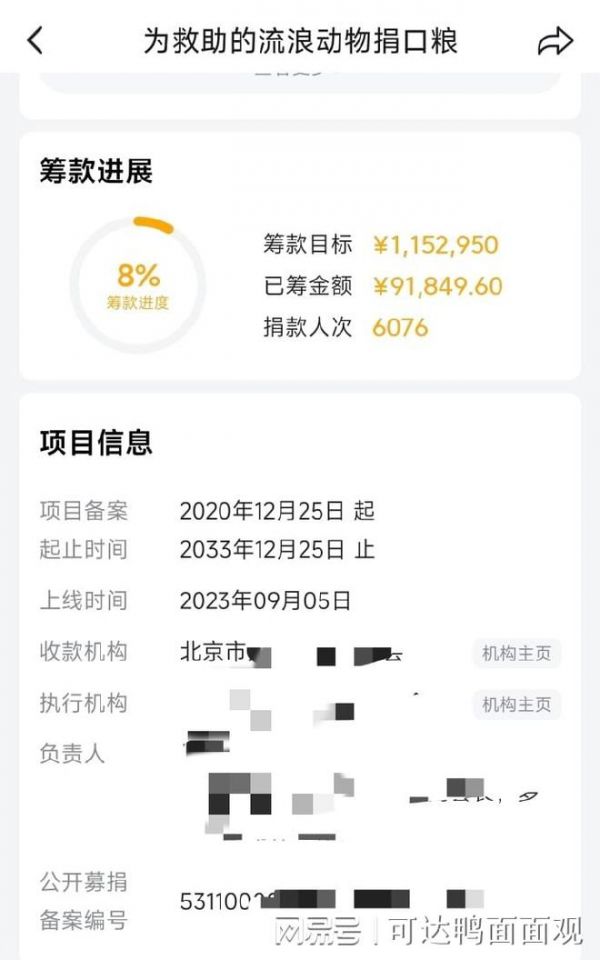Open 机构主页 for the 执行机构 row
The width and height of the screenshot is (600, 960).
click(516, 705)
